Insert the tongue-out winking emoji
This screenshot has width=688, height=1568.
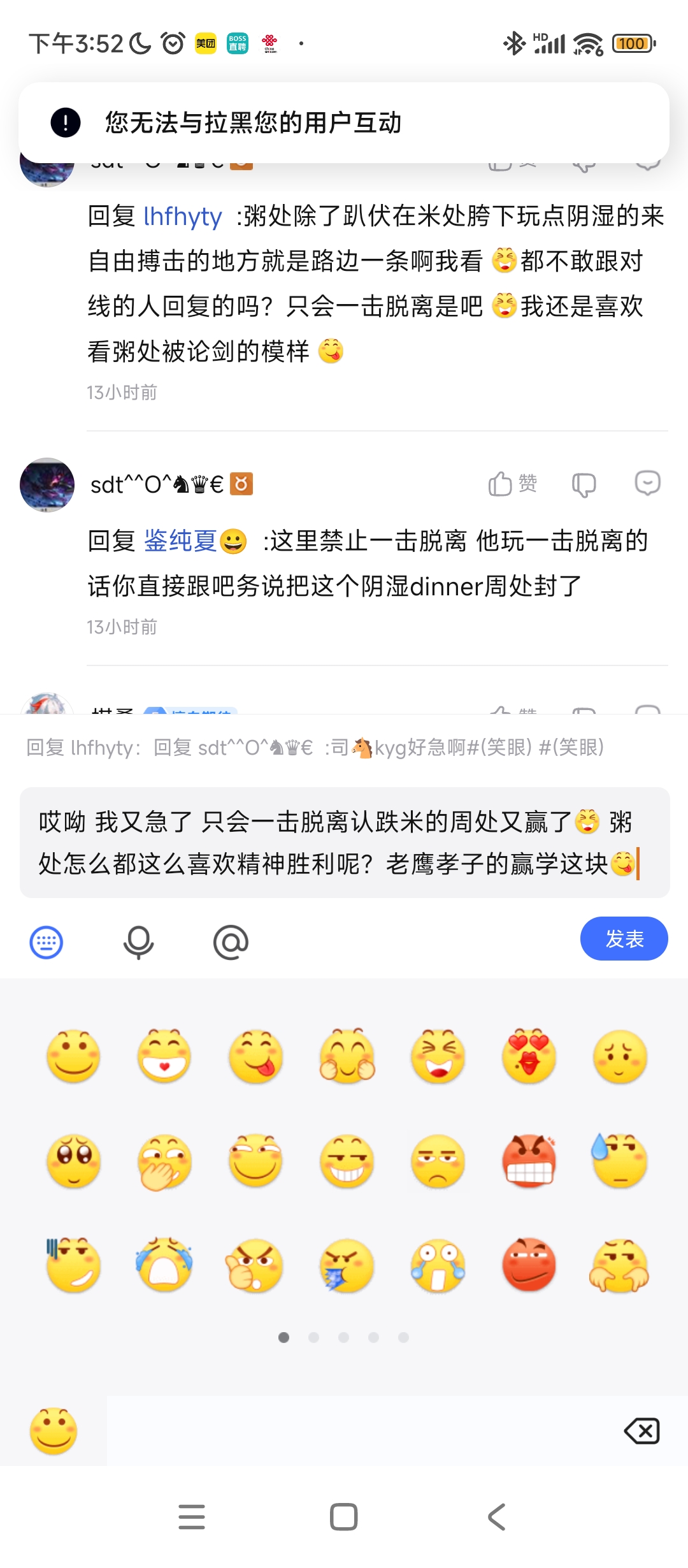pyautogui.click(x=256, y=1056)
